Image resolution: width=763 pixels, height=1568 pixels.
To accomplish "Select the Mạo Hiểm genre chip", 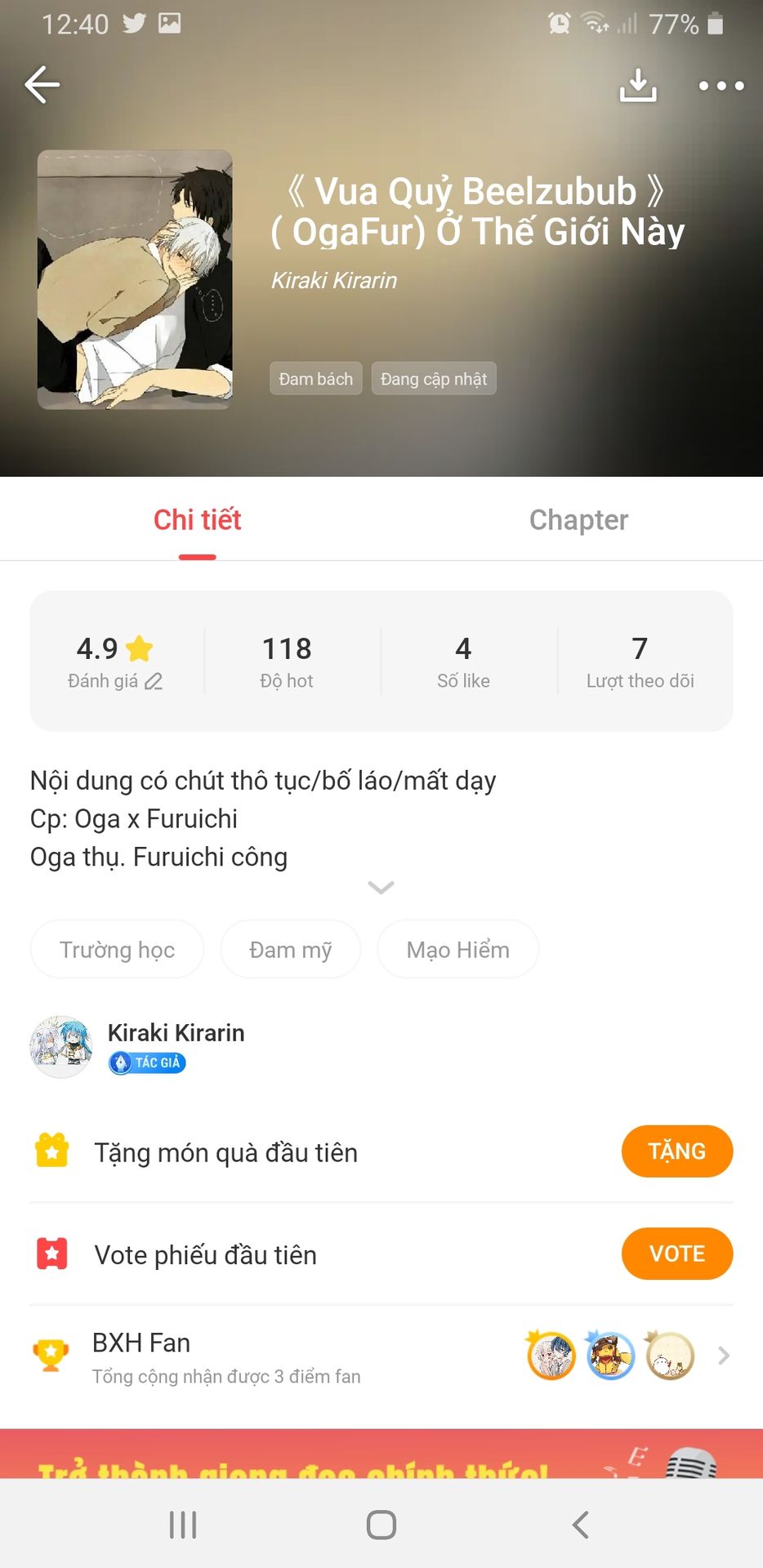I will 457,950.
